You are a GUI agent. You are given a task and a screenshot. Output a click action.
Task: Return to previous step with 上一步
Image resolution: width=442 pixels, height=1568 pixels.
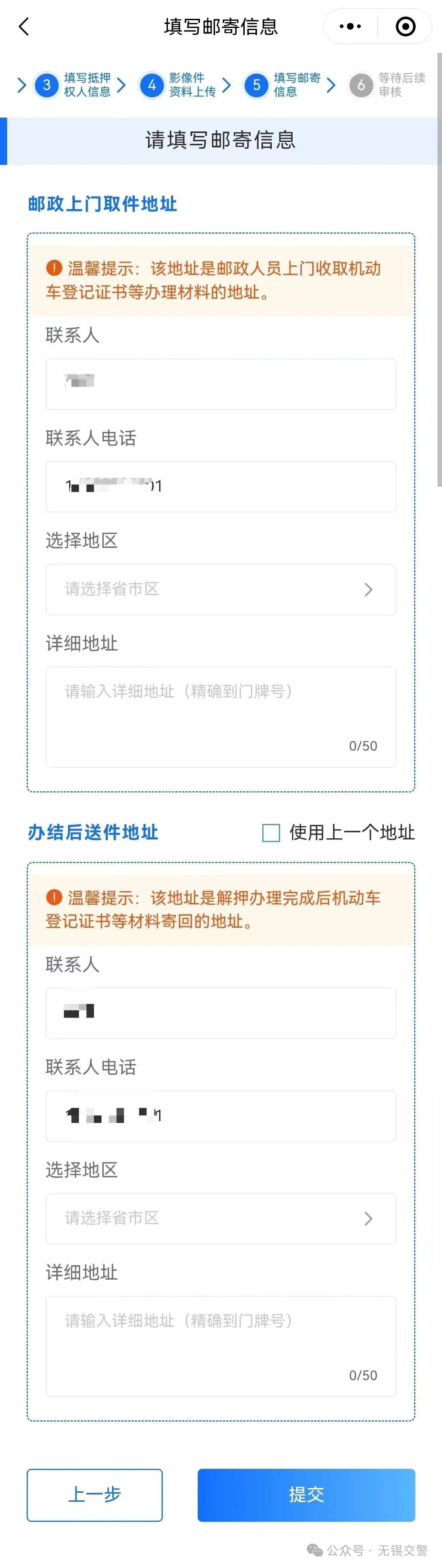[x=94, y=1494]
